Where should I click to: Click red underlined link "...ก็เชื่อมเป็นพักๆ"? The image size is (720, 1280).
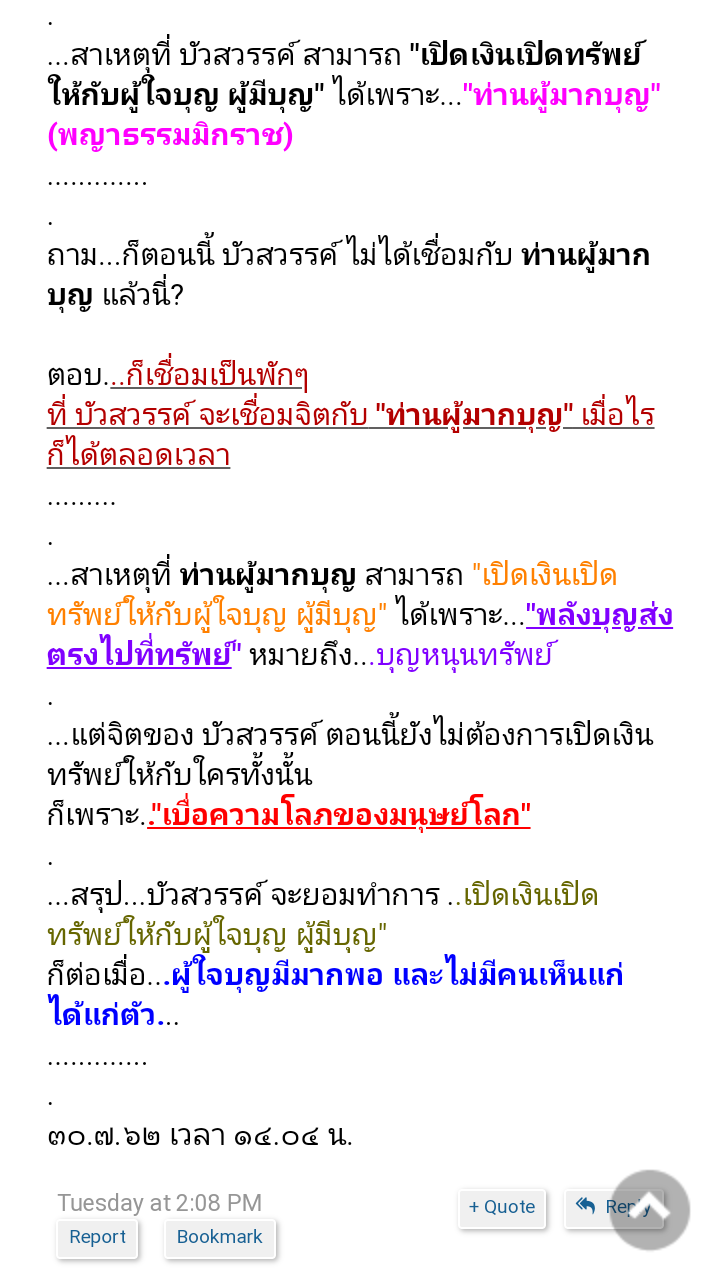226,375
